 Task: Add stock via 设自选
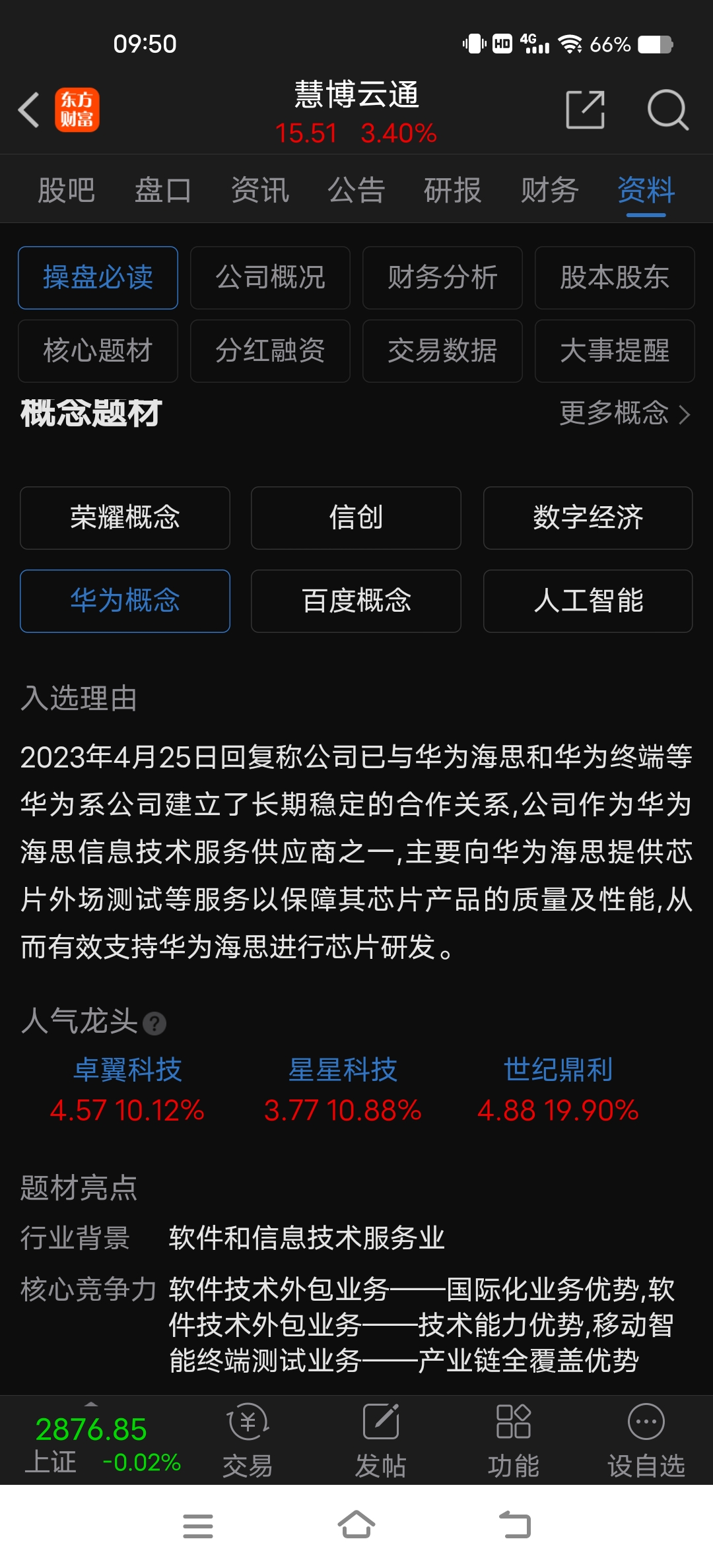tap(646, 1440)
